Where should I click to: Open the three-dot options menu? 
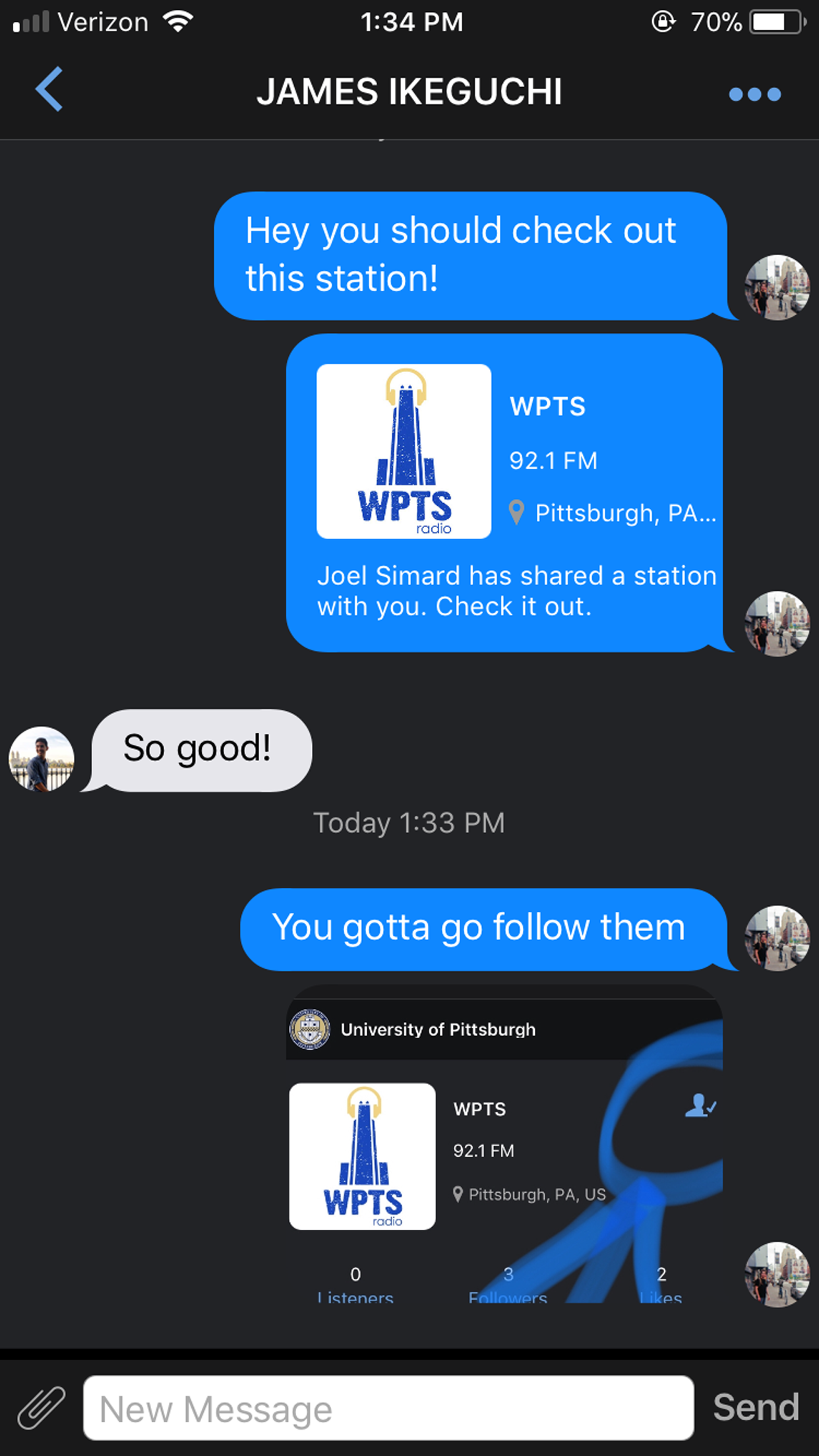(754, 94)
